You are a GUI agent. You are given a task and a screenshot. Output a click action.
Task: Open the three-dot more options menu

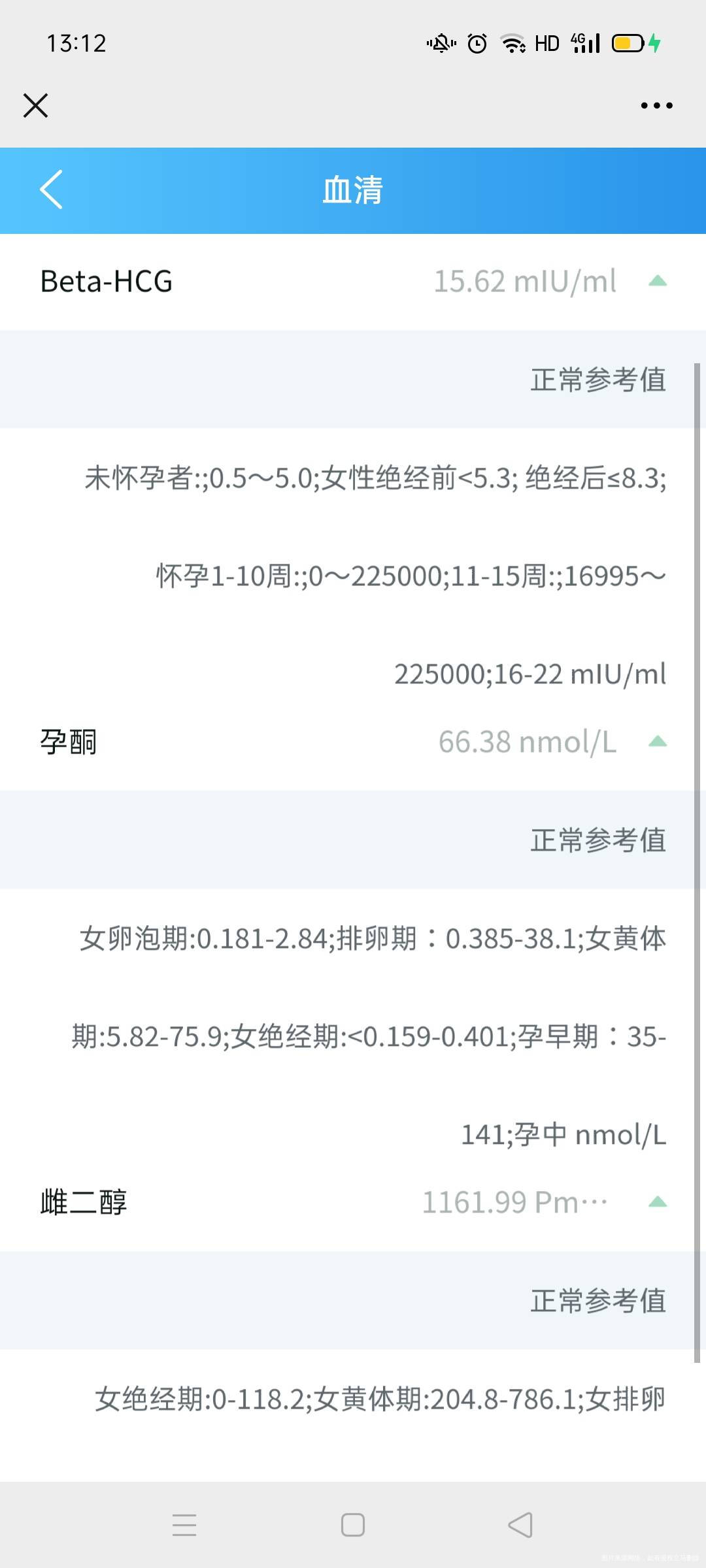[x=656, y=105]
